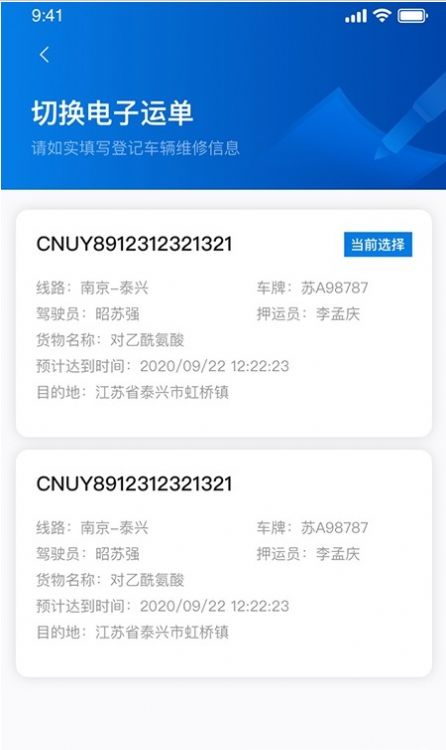Go back using the top-left arrow
Viewport: 446px width, 750px height.
click(44, 55)
